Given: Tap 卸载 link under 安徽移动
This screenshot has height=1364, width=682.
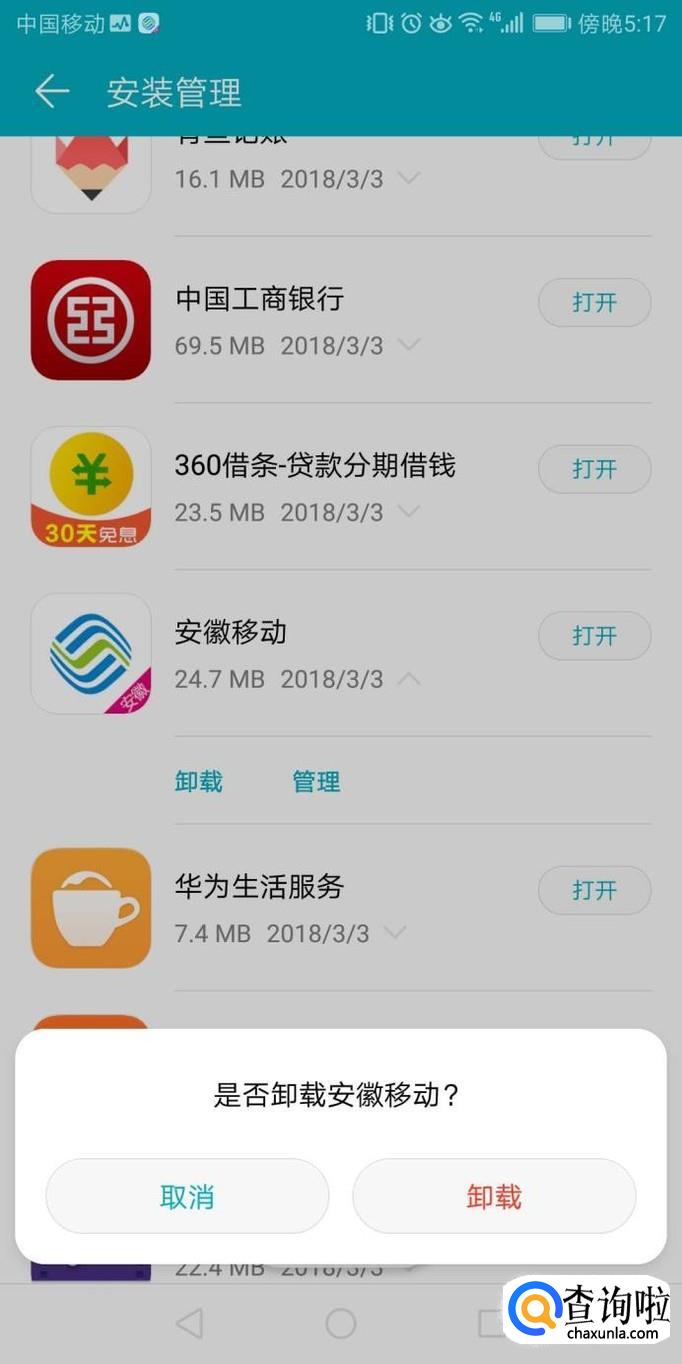Looking at the screenshot, I should coord(199,781).
